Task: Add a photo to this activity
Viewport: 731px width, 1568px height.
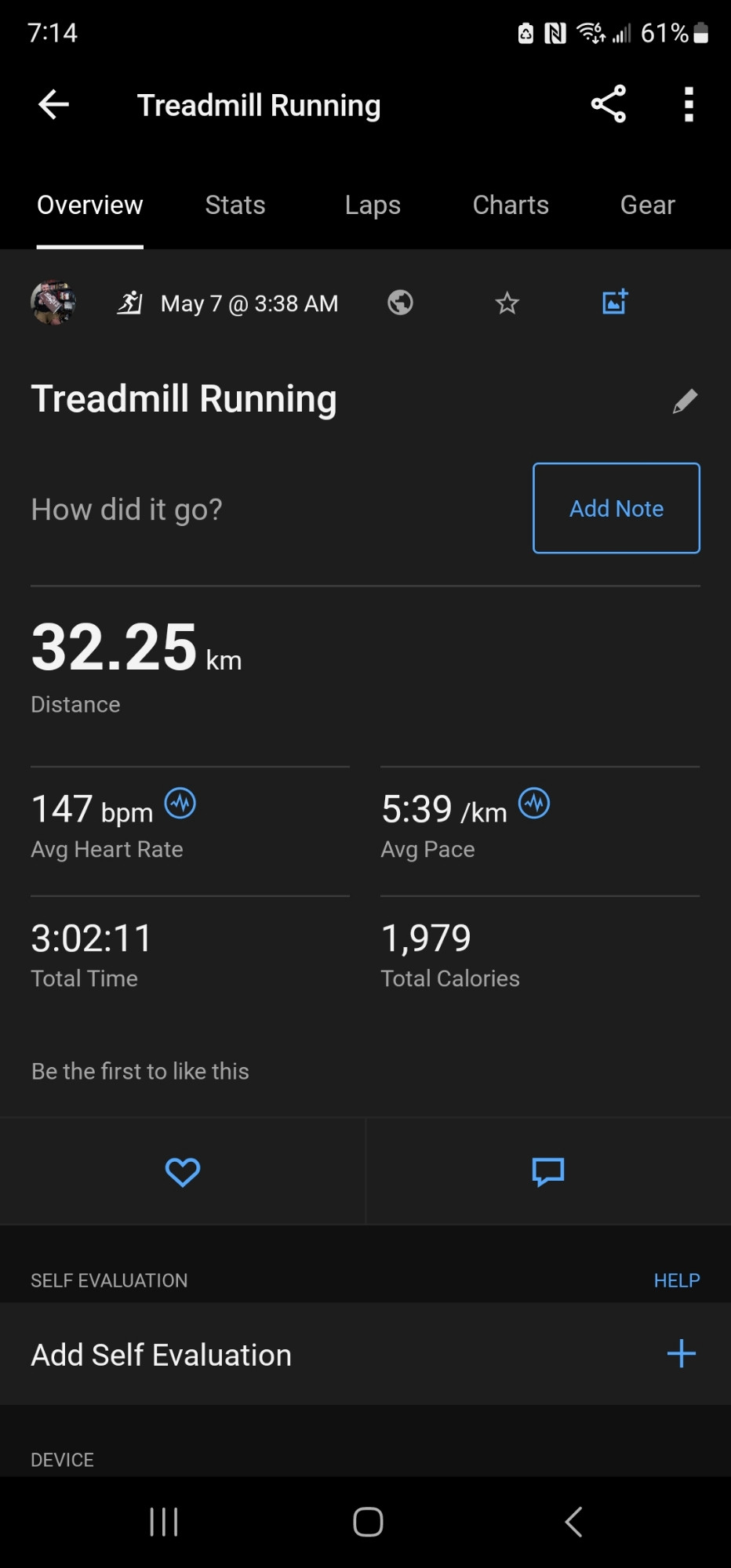Action: [615, 302]
